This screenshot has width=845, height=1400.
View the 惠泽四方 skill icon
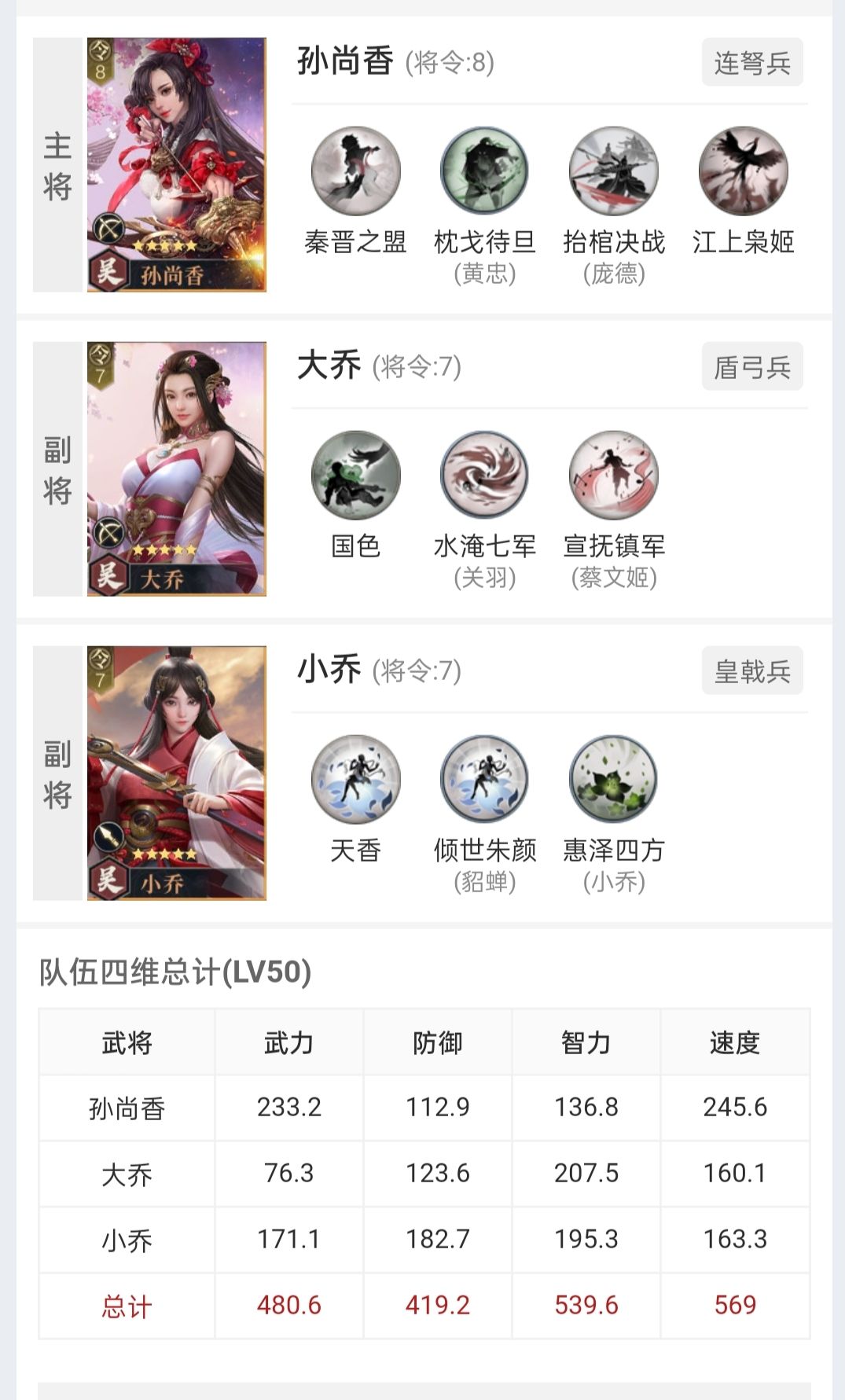point(614,779)
